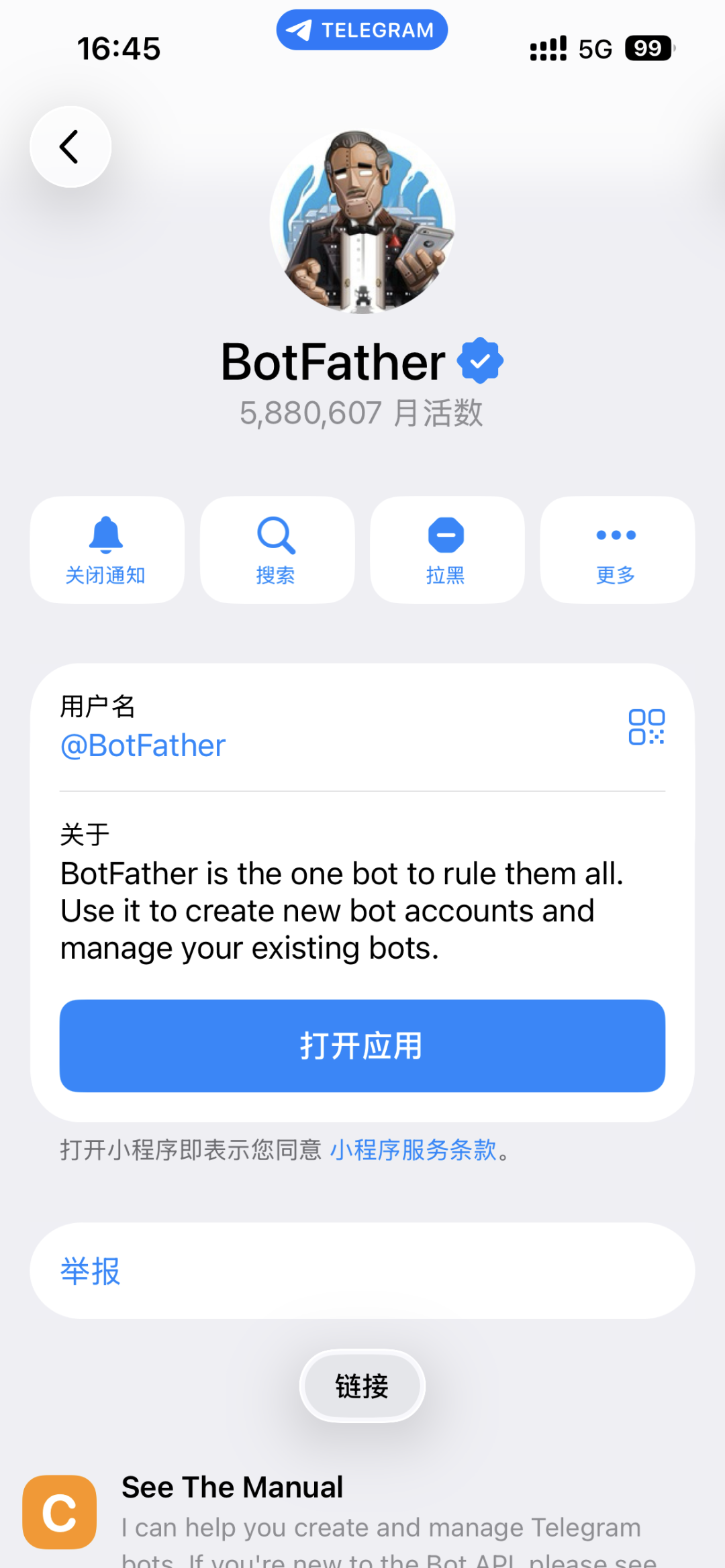Viewport: 725px width, 1568px height.
Task: Tap the 打开应用 button
Action: (362, 1045)
